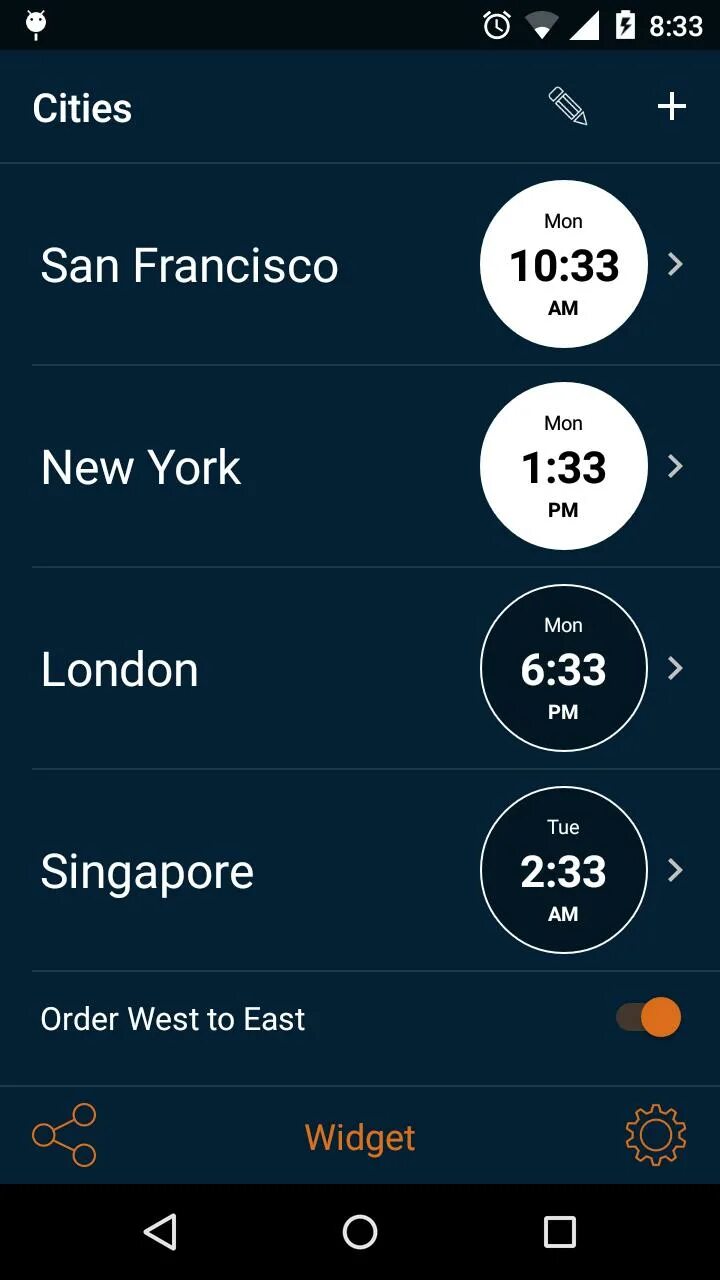Go back using the system back button
Image resolution: width=720 pixels, height=1280 pixels.
160,1232
